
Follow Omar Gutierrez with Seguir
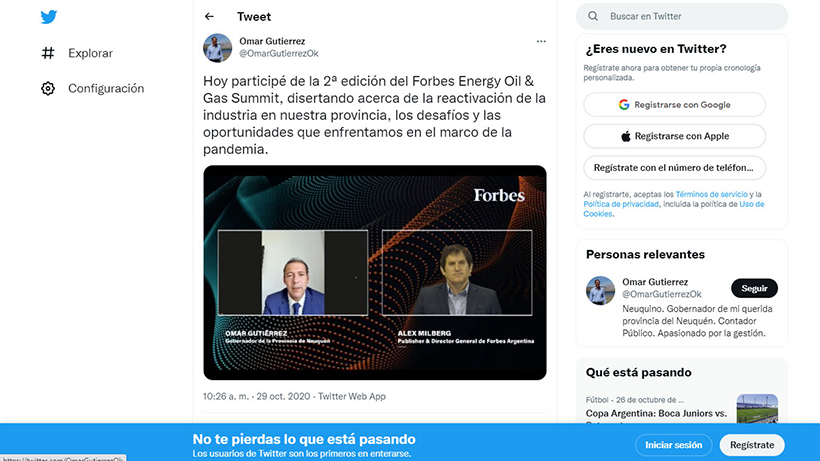point(754,288)
